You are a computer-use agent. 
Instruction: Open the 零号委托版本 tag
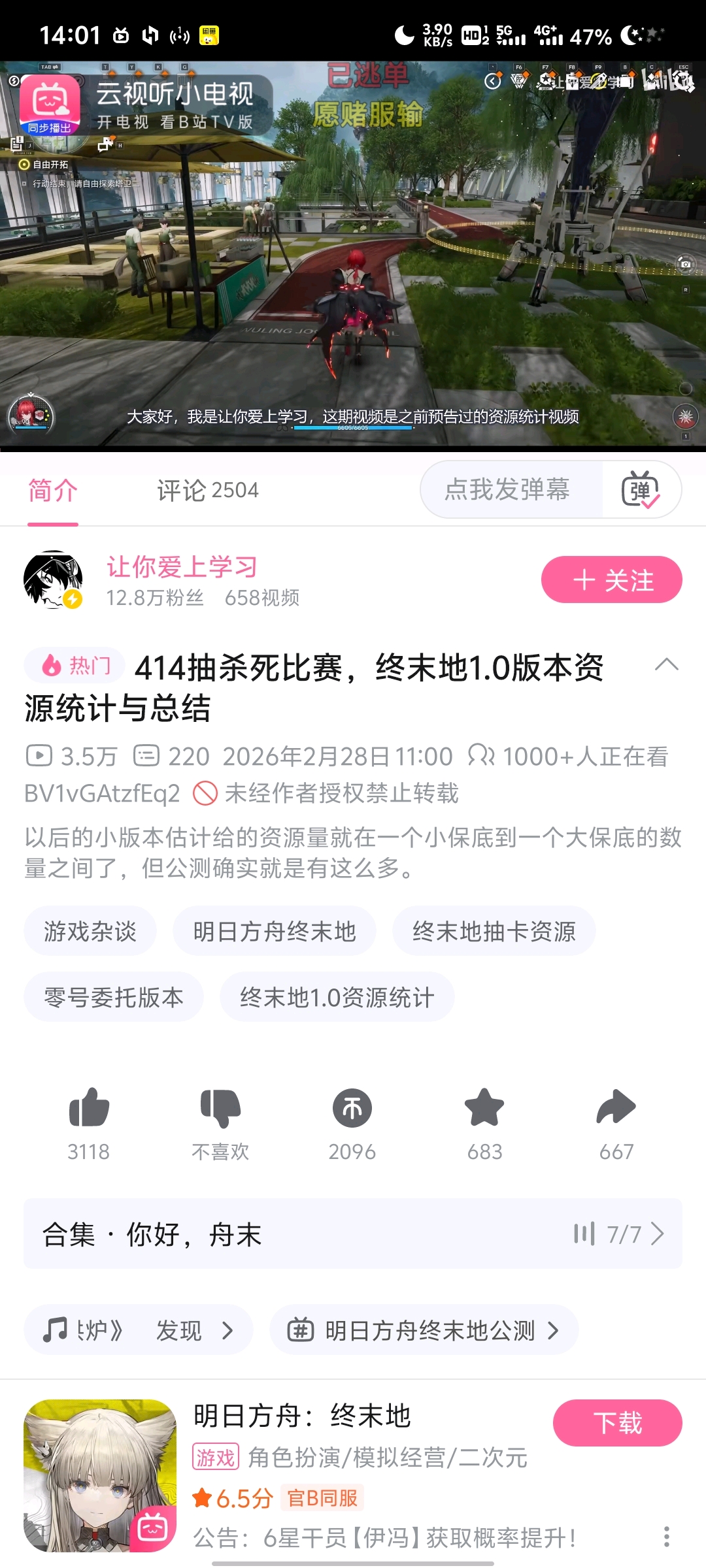tap(113, 997)
